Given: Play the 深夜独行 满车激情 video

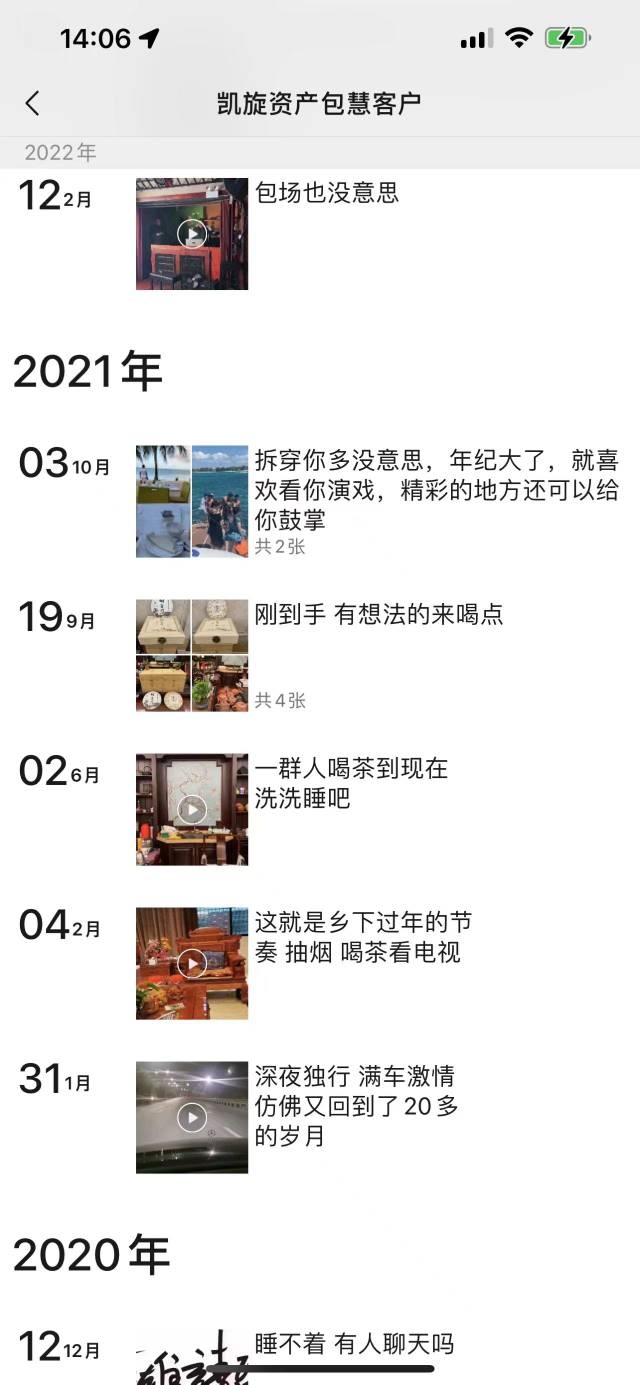Looking at the screenshot, I should (x=192, y=1117).
